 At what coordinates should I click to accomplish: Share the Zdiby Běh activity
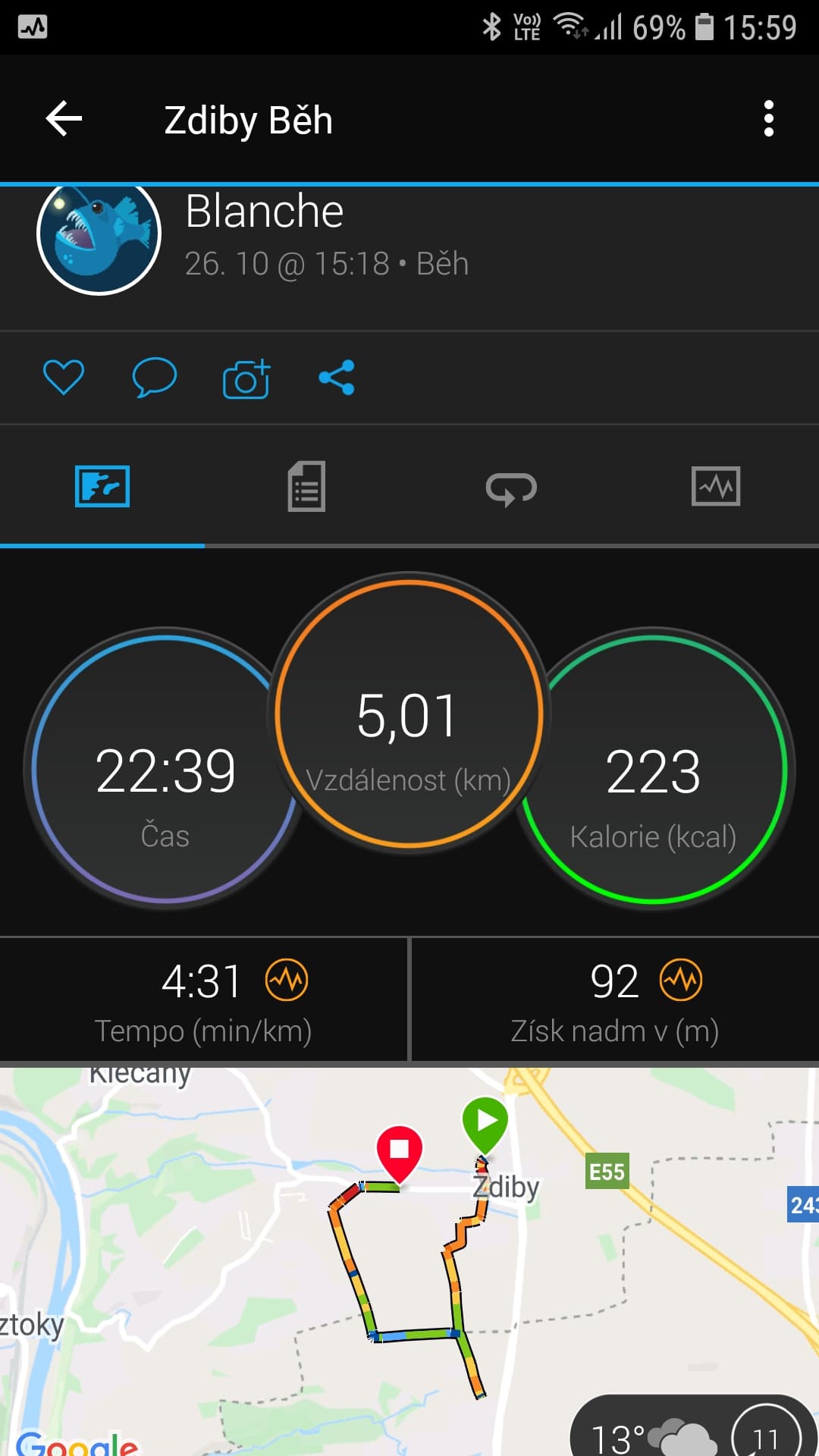coord(337,378)
